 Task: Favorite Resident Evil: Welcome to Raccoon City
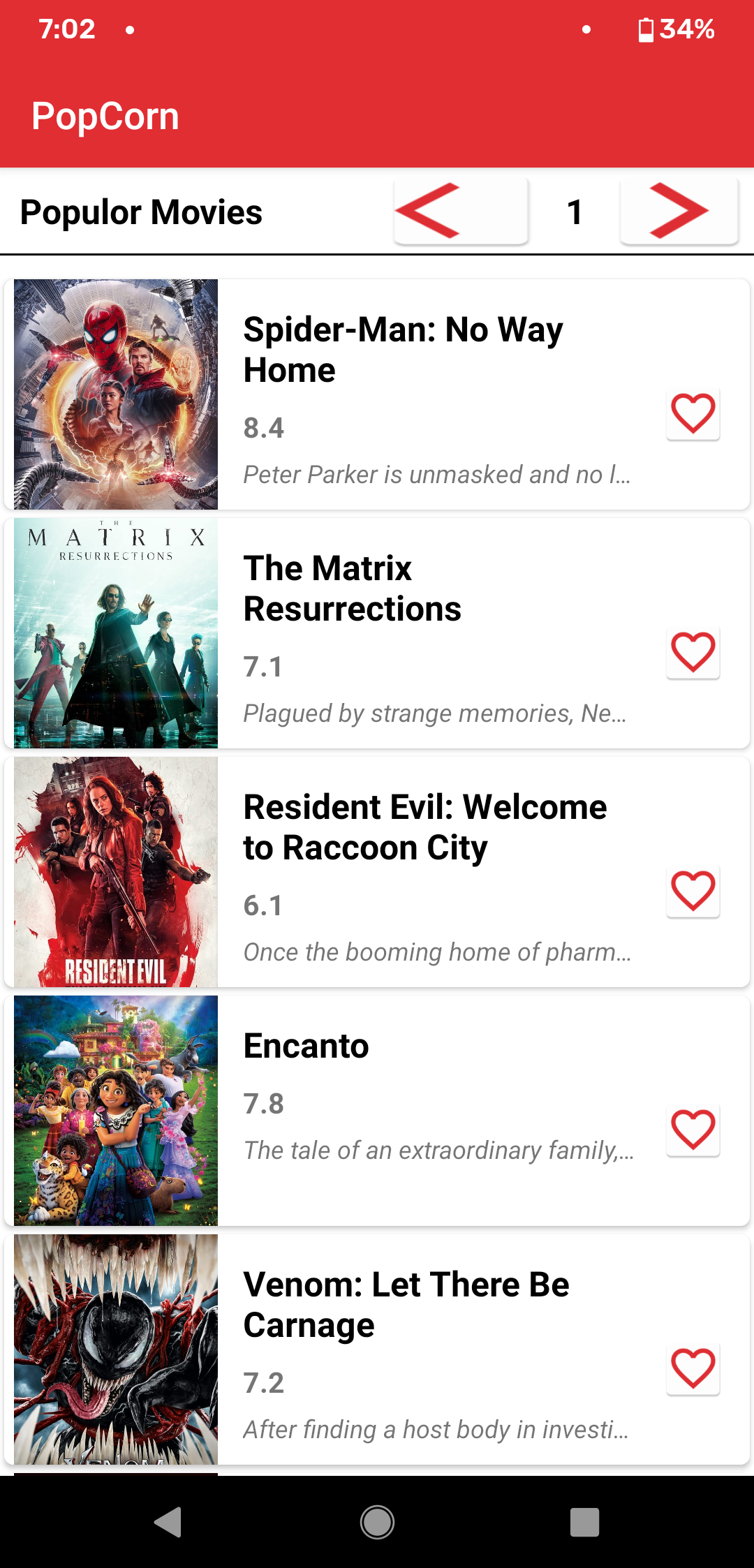[692, 892]
